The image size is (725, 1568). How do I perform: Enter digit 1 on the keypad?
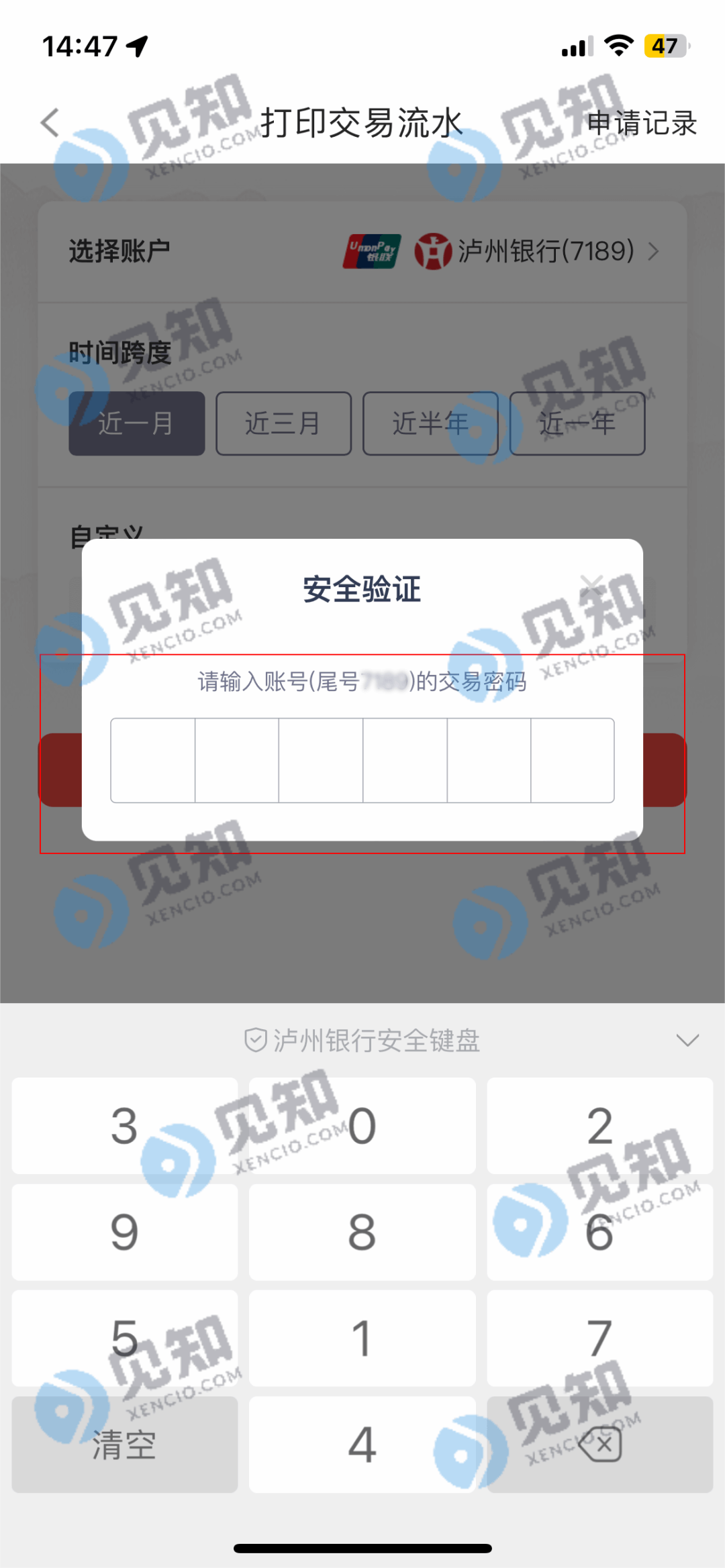362,1338
